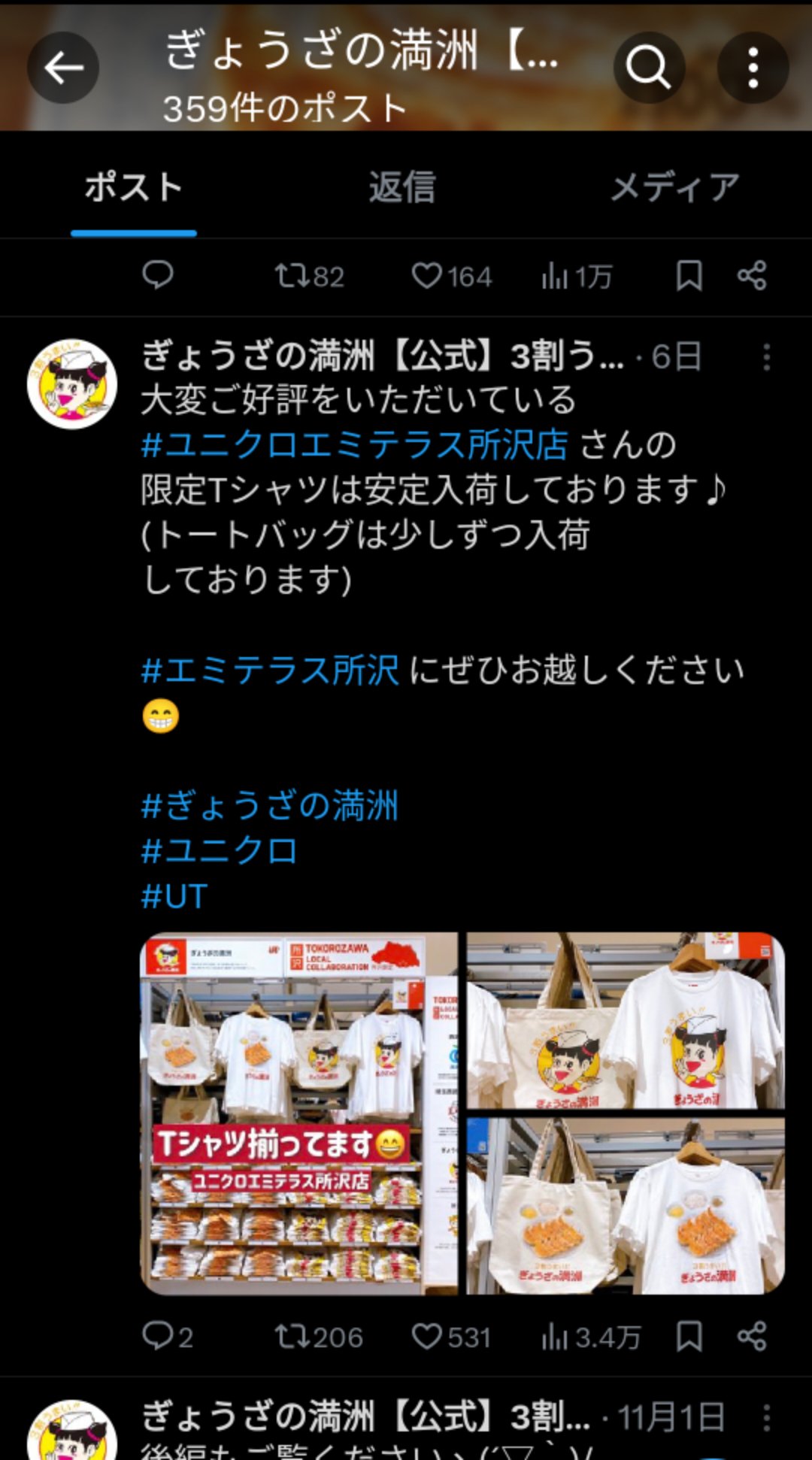Search this profile's posts
Viewport: 812px width, 1460px height.
648,68
